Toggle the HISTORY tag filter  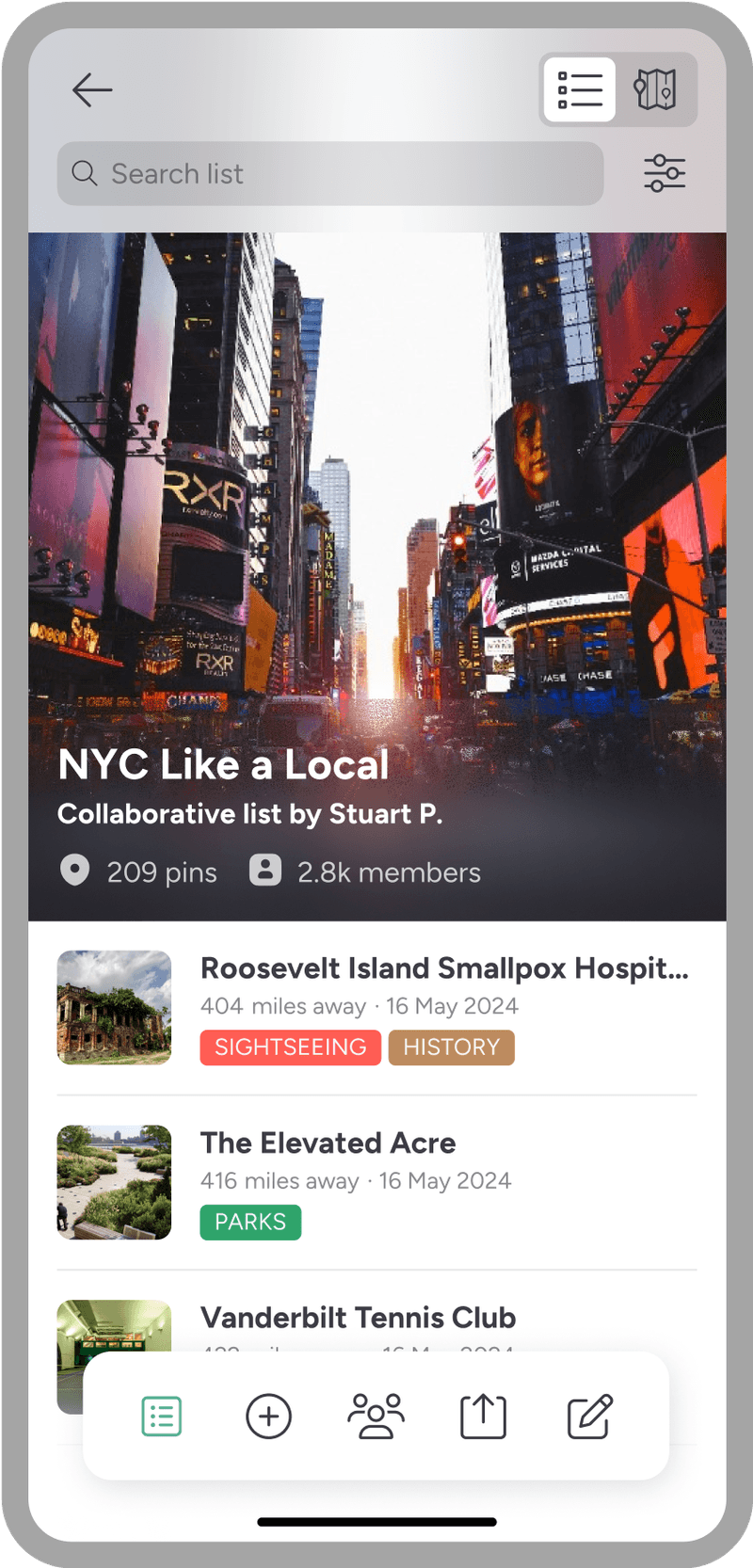(451, 1047)
